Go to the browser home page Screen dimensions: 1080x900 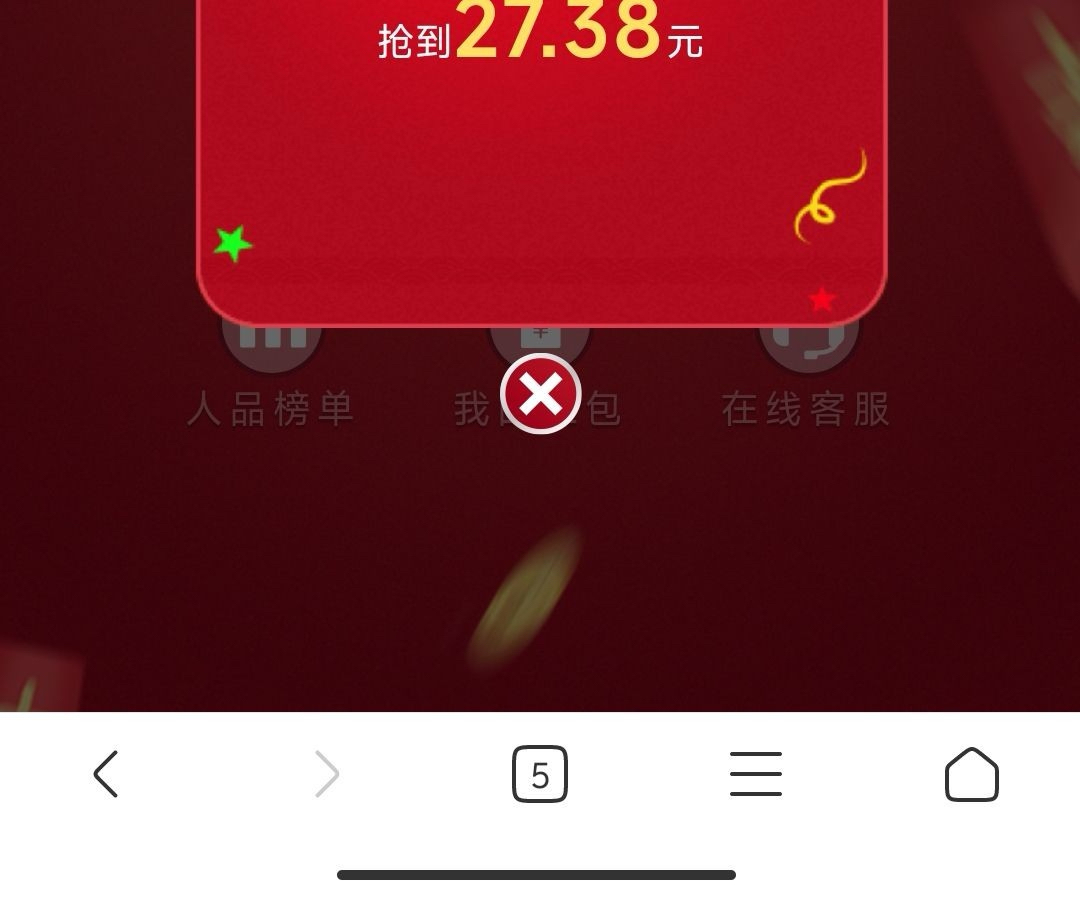coord(971,775)
